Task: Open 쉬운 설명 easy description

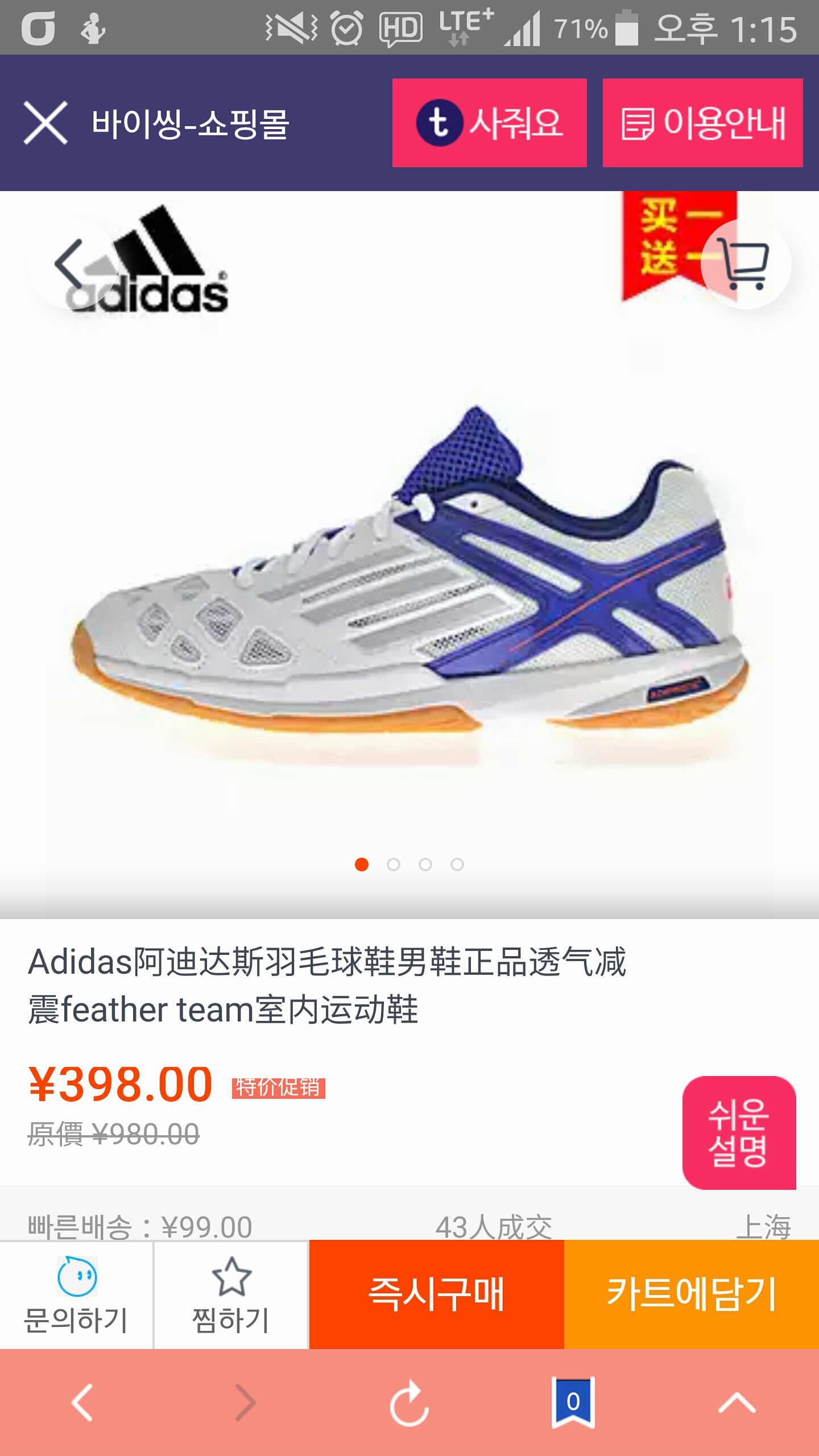Action: coord(738,1132)
